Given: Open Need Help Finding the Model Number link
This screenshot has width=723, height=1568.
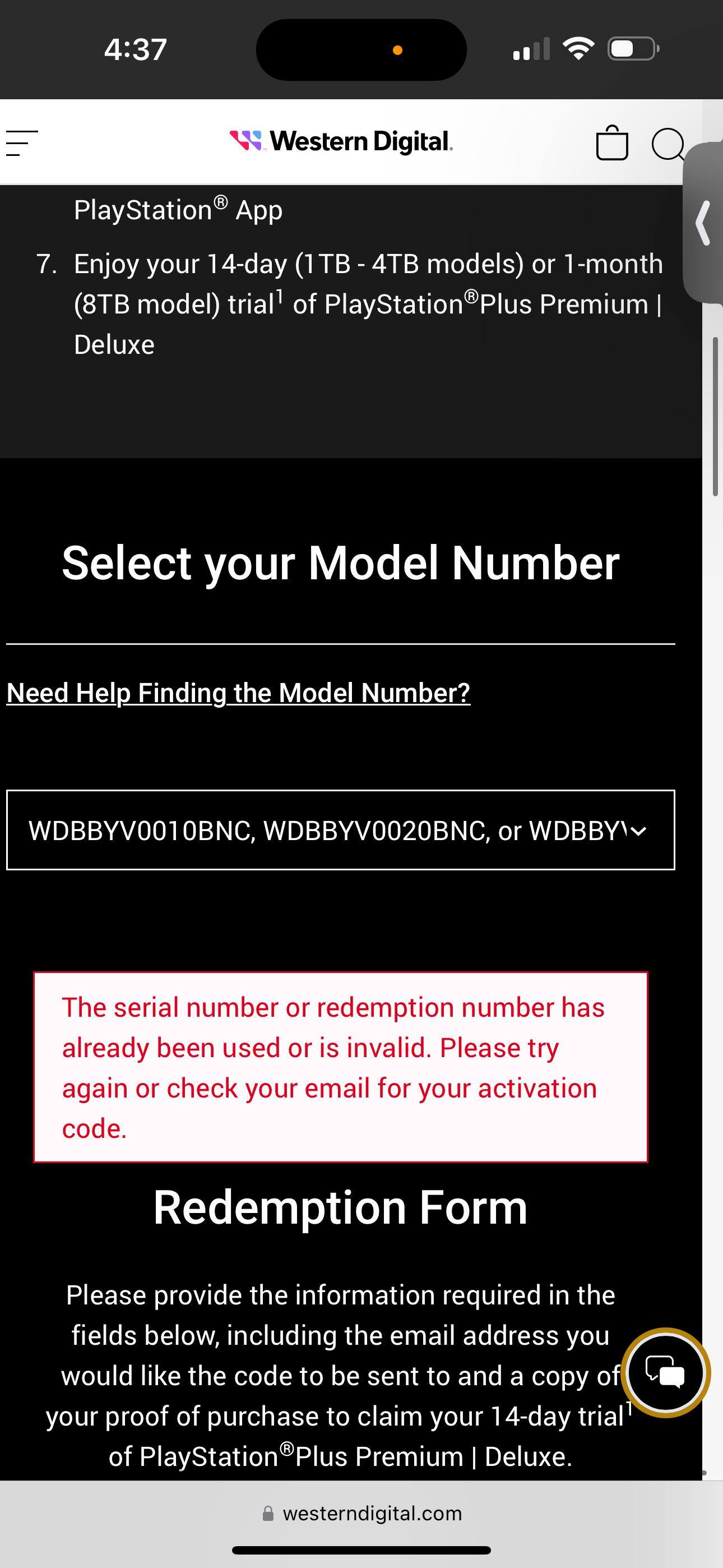Looking at the screenshot, I should pyautogui.click(x=238, y=693).
